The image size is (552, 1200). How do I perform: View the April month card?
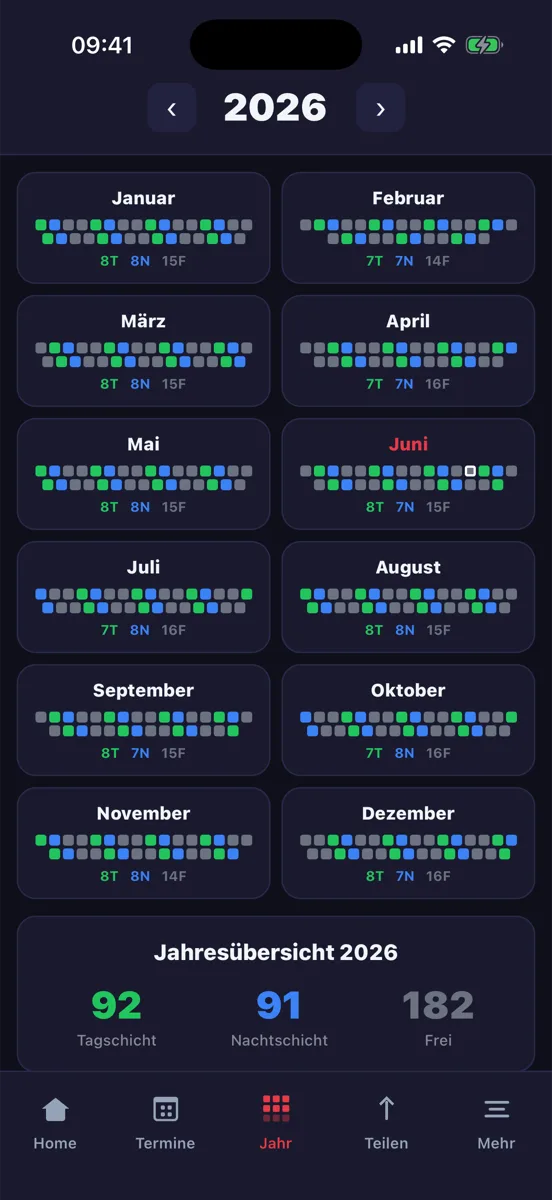(408, 351)
